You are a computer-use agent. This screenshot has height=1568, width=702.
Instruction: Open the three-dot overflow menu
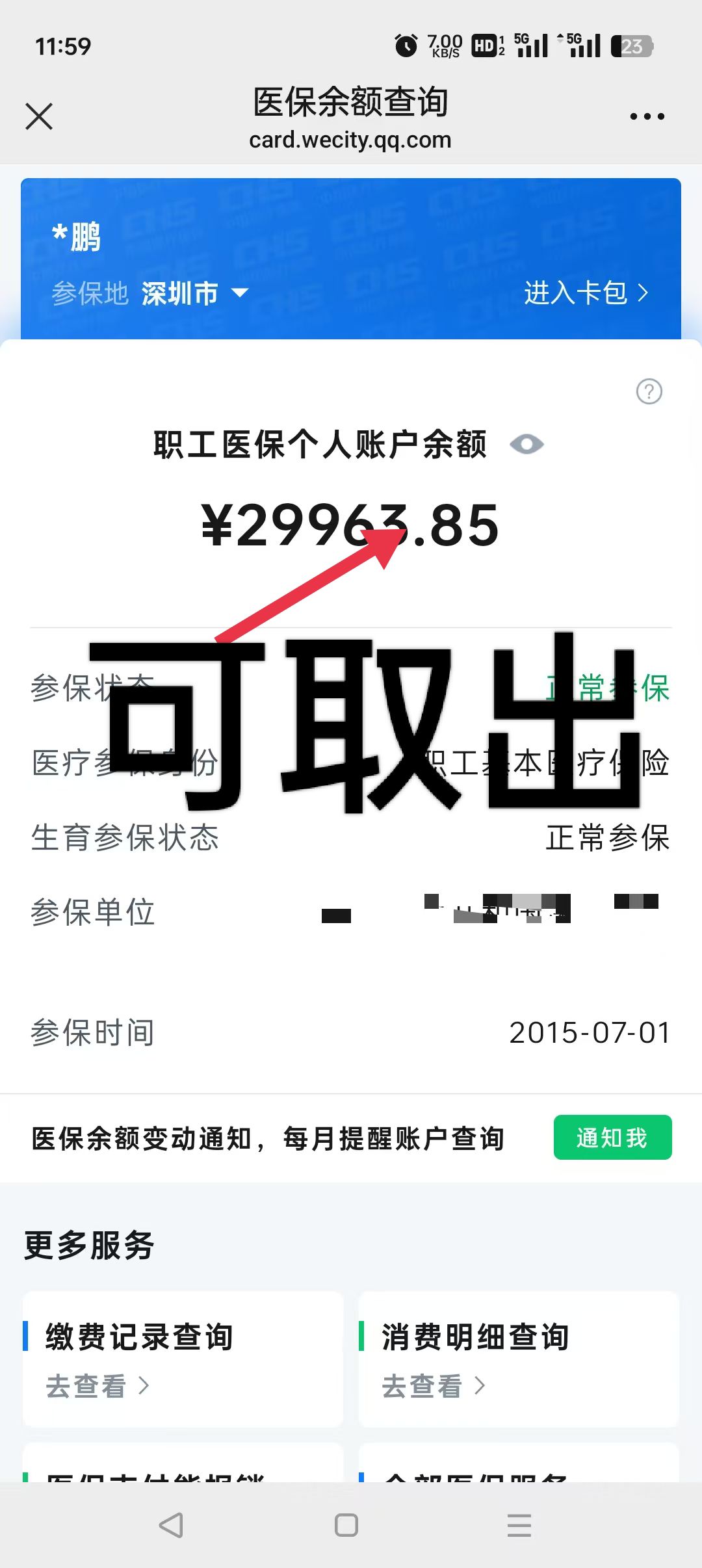point(647,117)
